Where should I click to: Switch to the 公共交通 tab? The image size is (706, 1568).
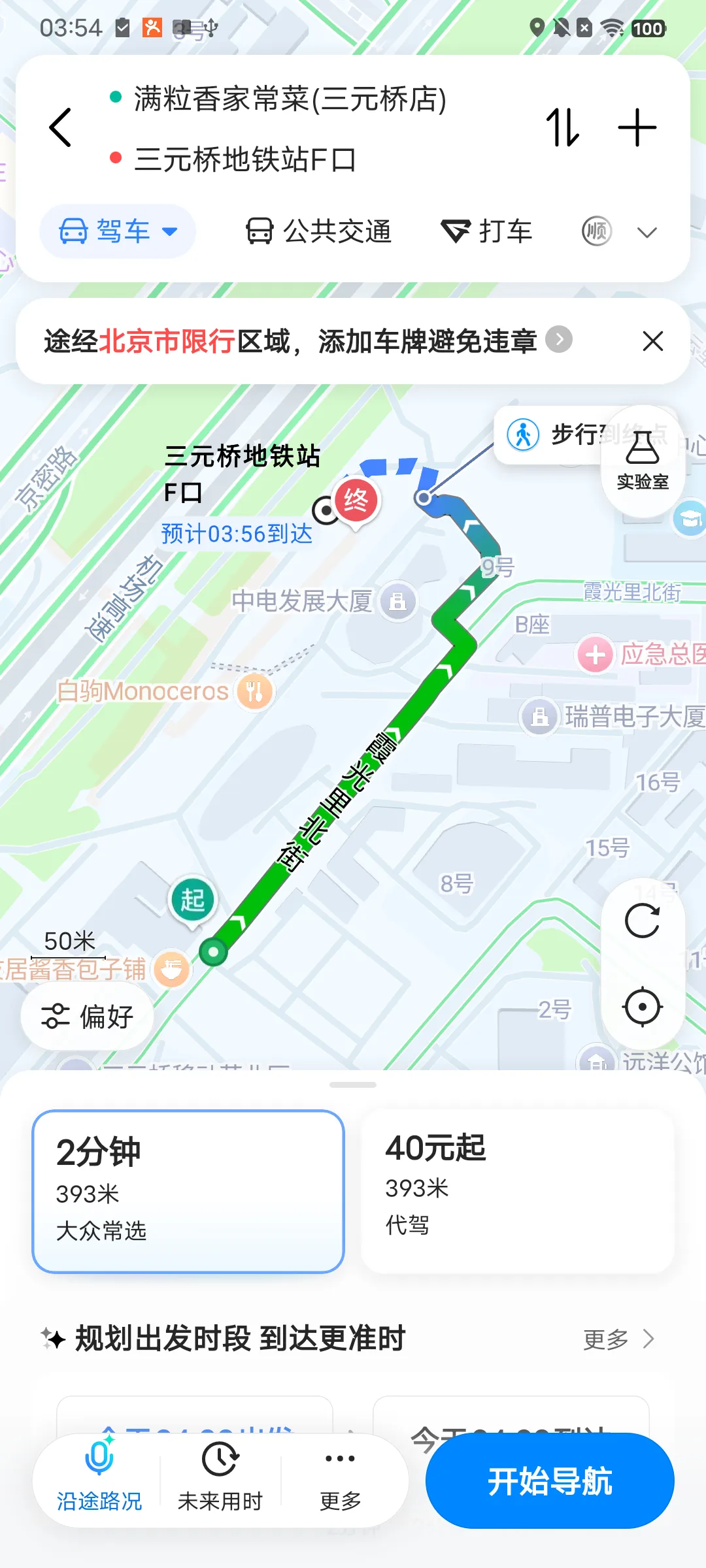[x=318, y=231]
